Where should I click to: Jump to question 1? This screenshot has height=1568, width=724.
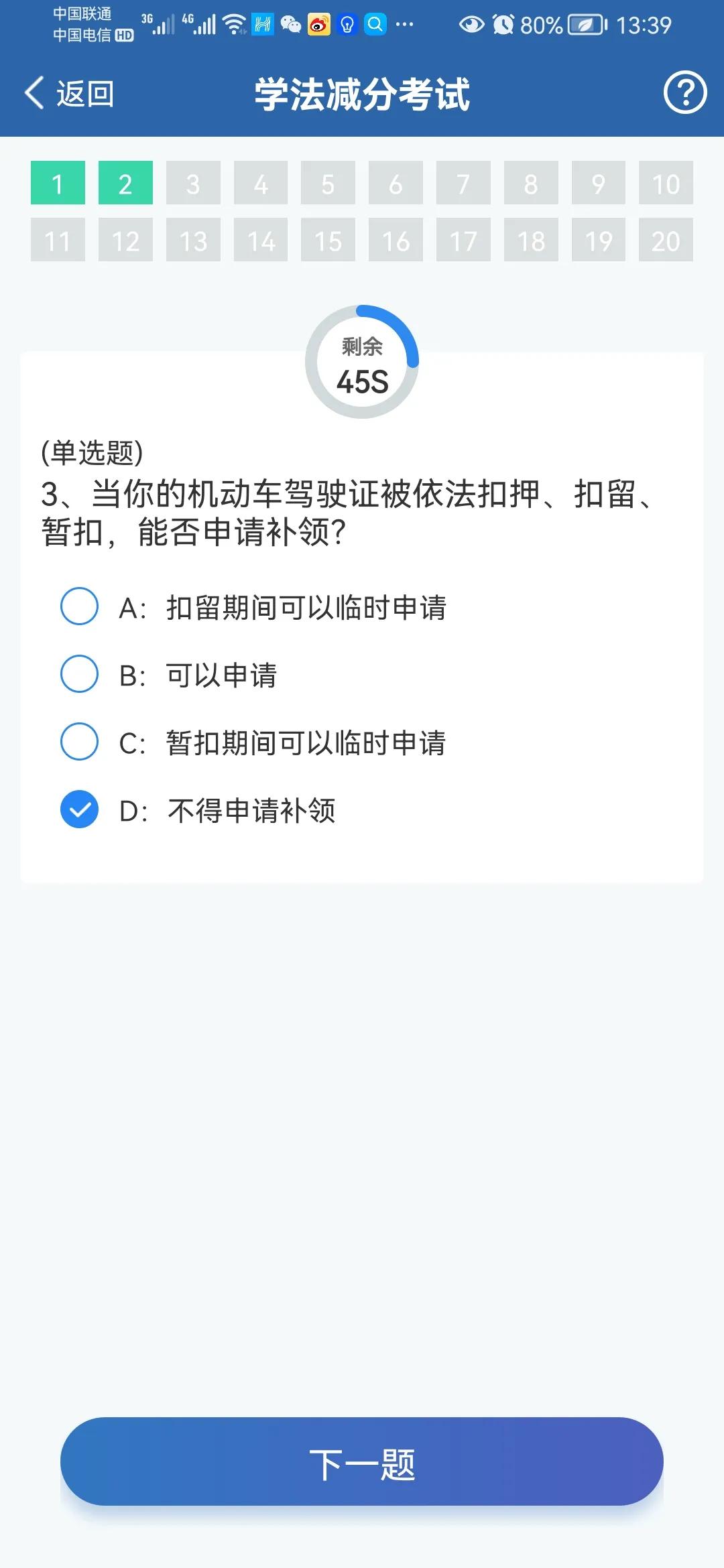point(58,183)
